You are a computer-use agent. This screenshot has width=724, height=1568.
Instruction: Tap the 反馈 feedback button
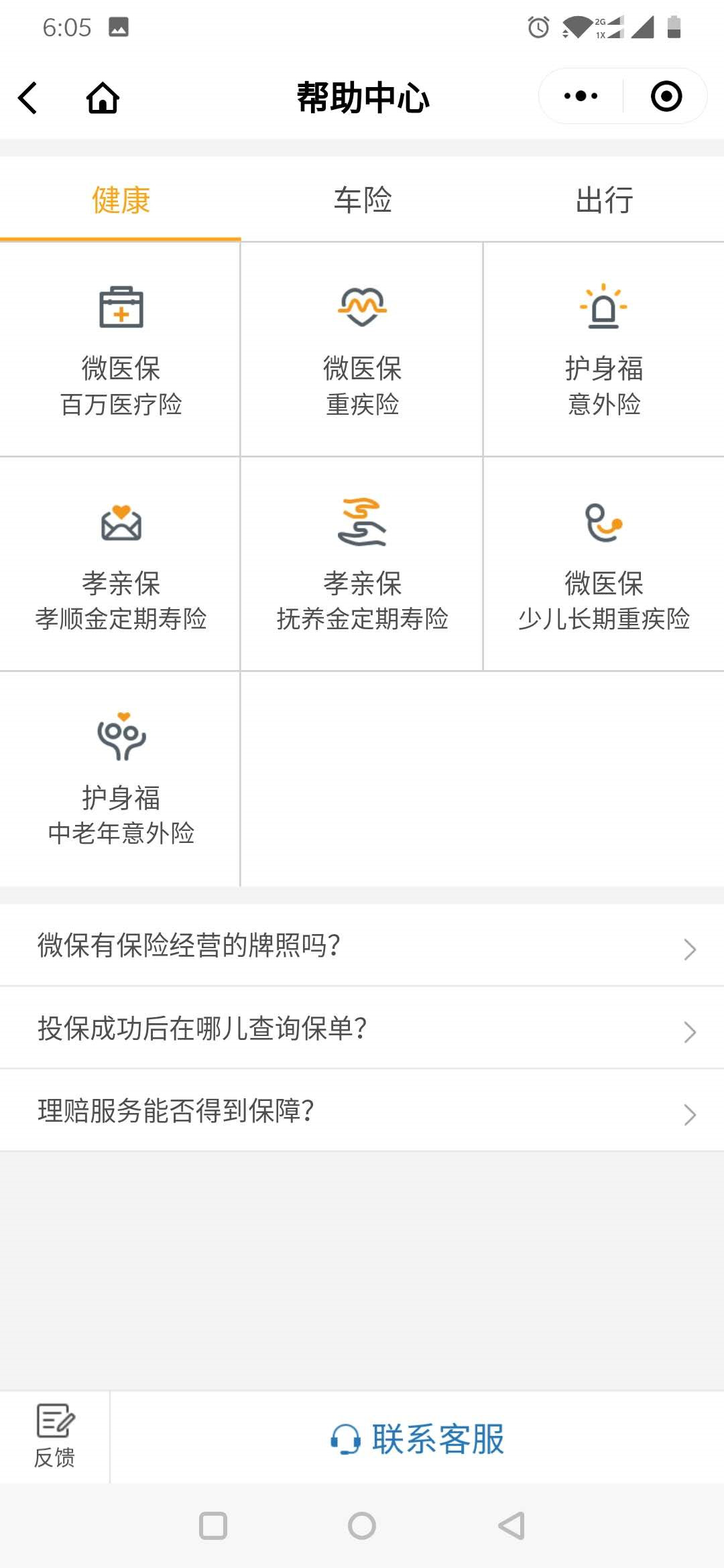(54, 1437)
